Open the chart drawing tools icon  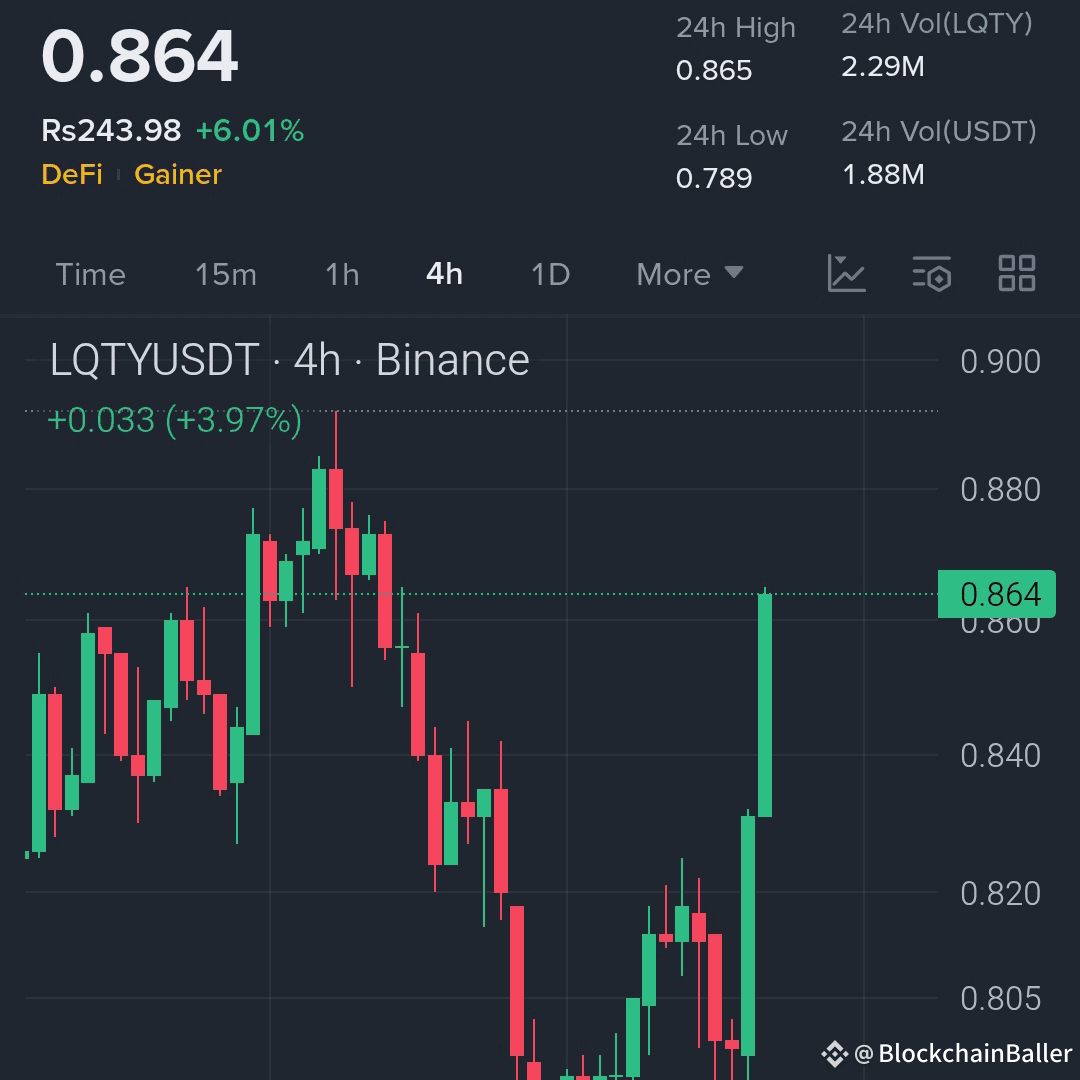[846, 273]
